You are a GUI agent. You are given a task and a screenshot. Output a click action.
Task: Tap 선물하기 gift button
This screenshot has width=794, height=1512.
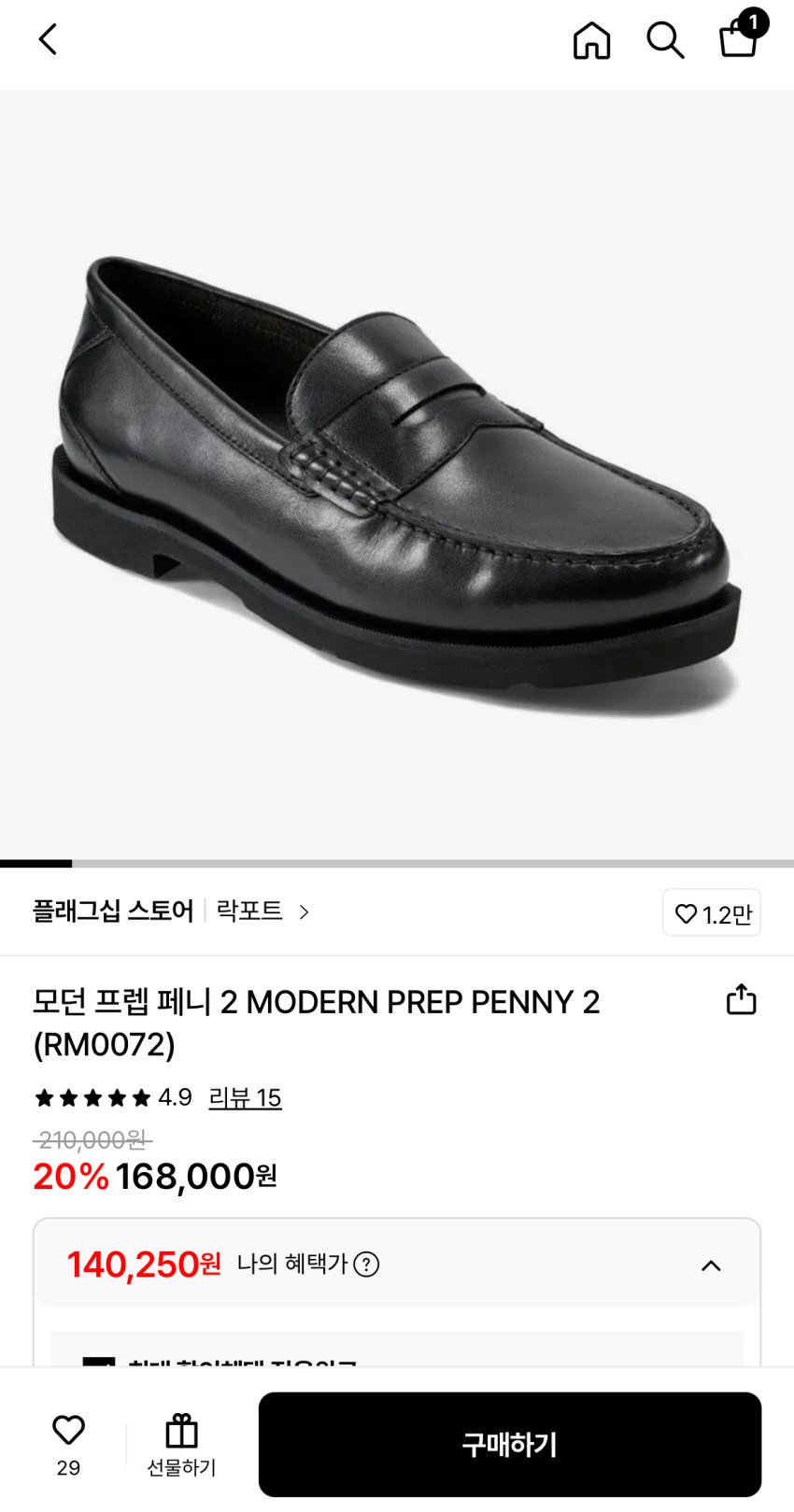click(181, 1445)
